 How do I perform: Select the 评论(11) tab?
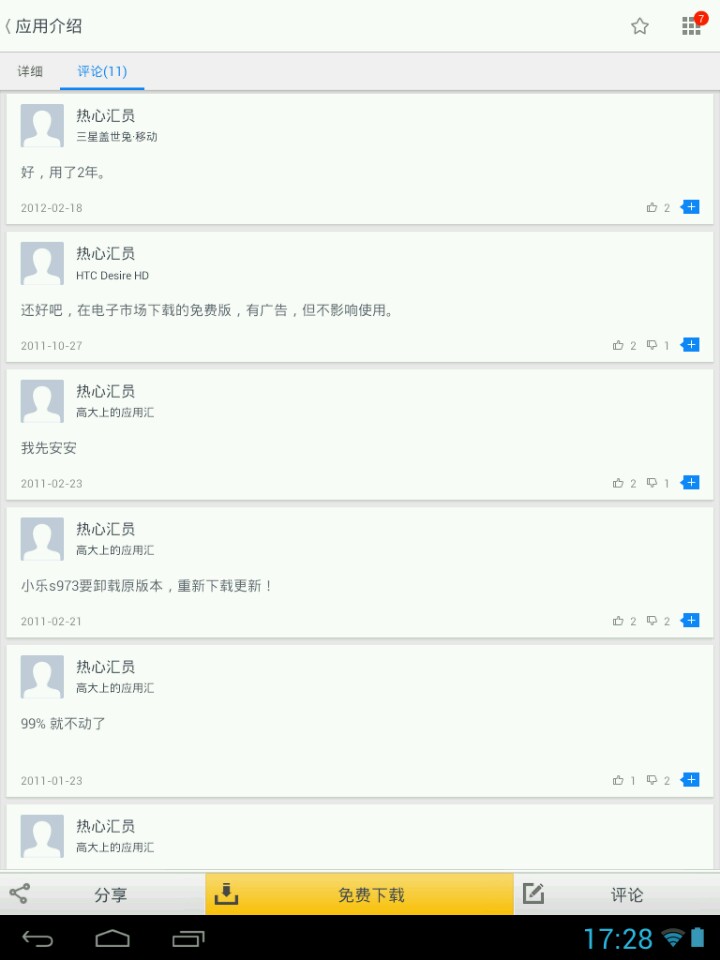point(102,72)
